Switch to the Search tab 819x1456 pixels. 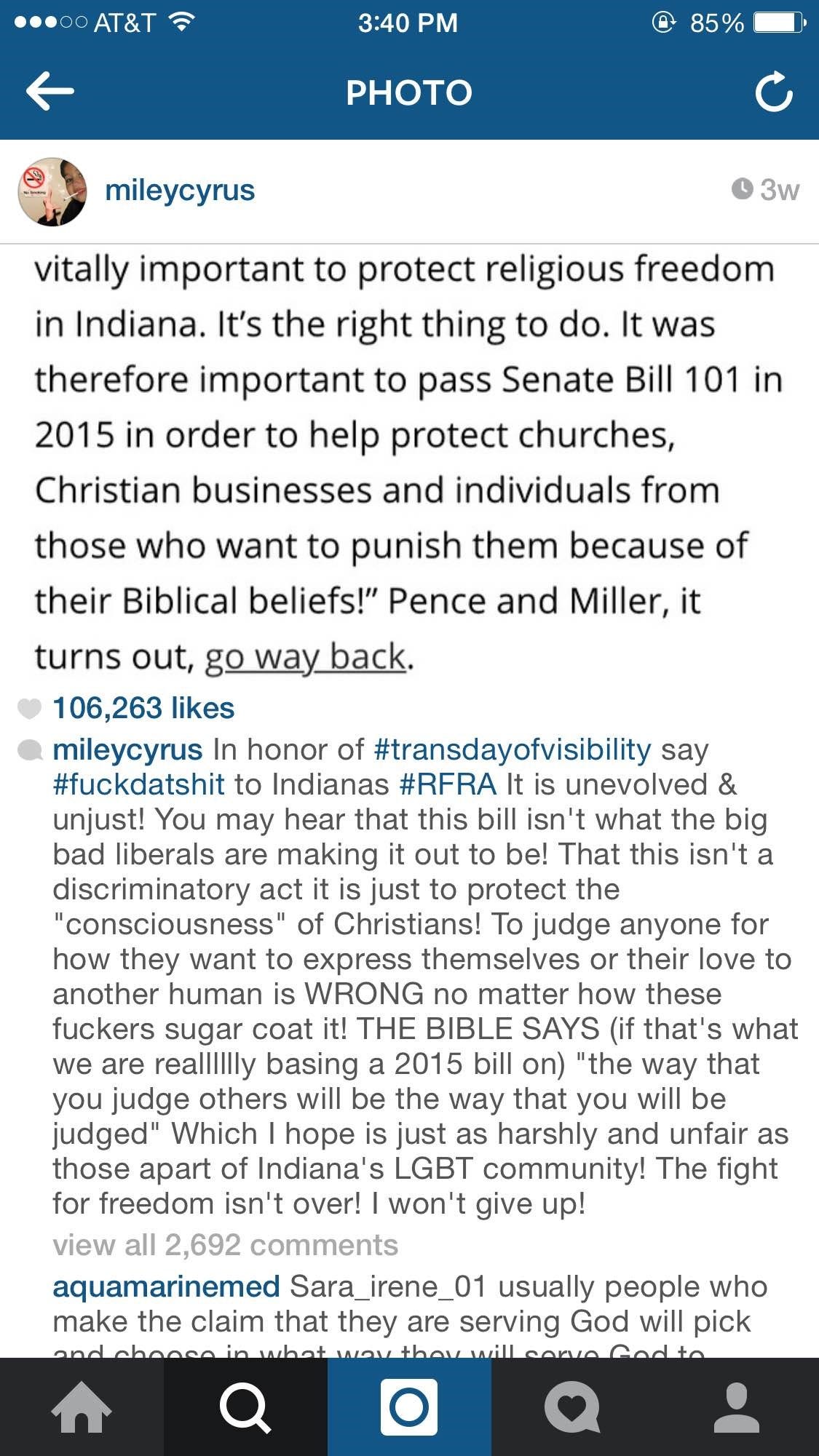[245, 1407]
